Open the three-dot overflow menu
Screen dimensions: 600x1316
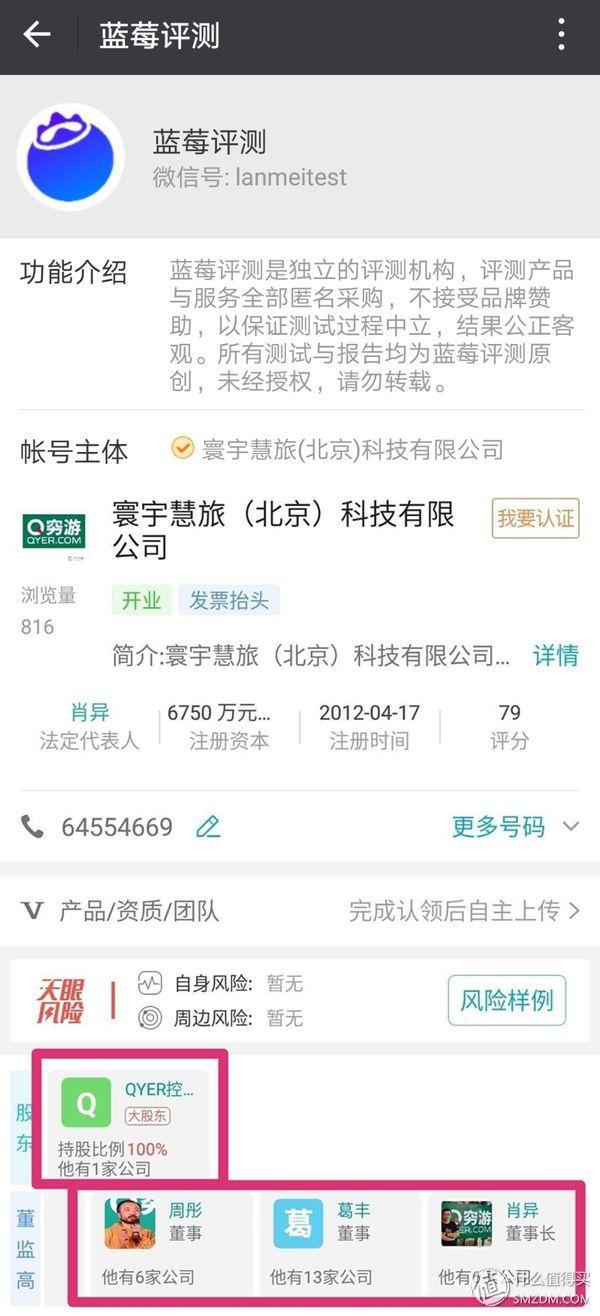pyautogui.click(x=561, y=36)
